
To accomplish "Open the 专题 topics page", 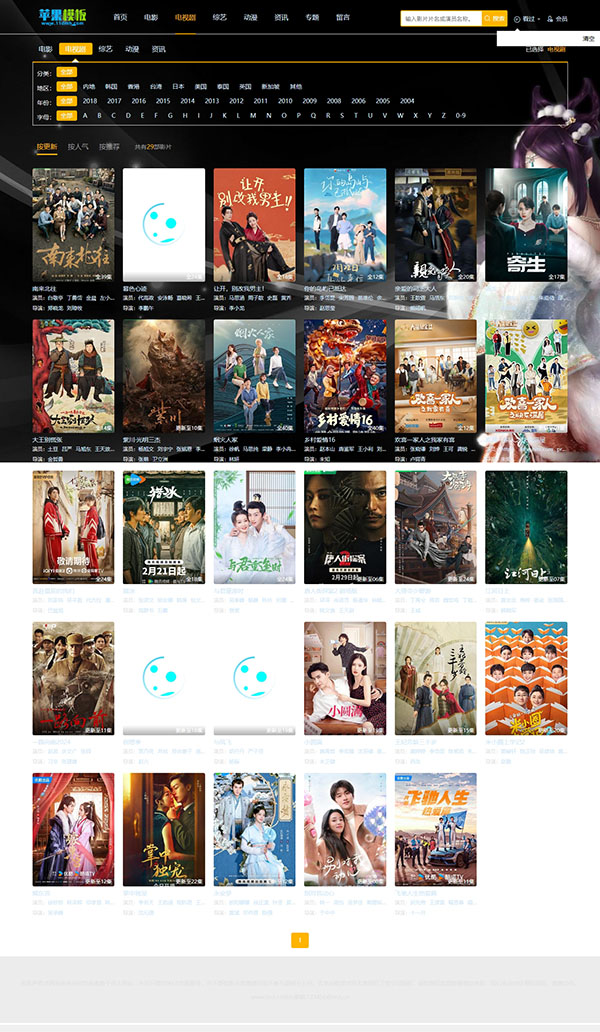I will 313,17.
